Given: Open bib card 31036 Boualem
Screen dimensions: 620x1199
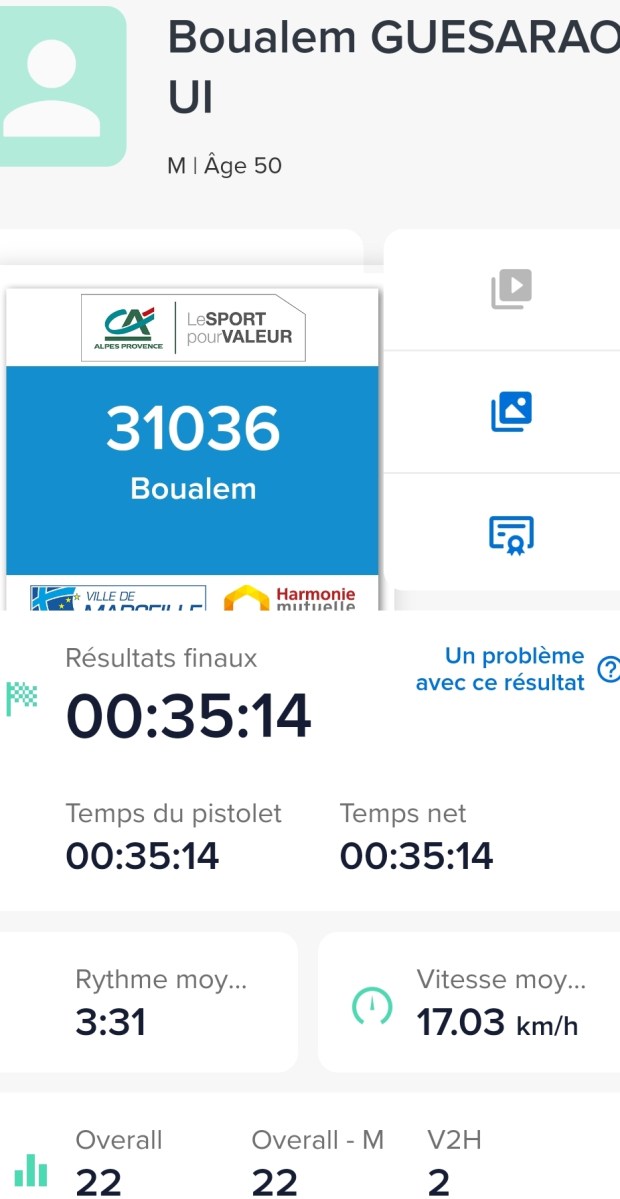Looking at the screenshot, I should [193, 450].
